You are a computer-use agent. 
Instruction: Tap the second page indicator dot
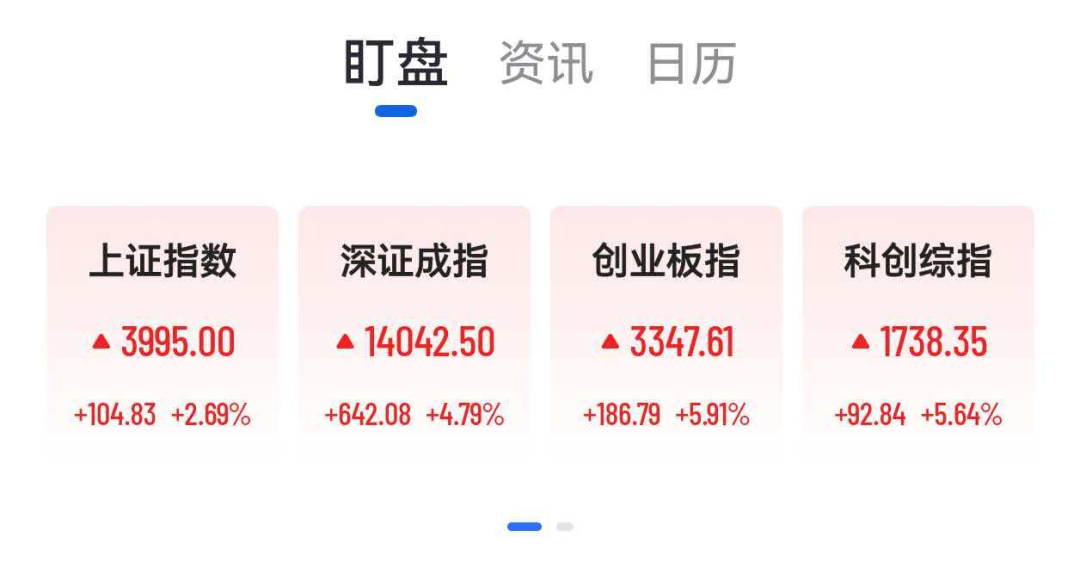[565, 526]
